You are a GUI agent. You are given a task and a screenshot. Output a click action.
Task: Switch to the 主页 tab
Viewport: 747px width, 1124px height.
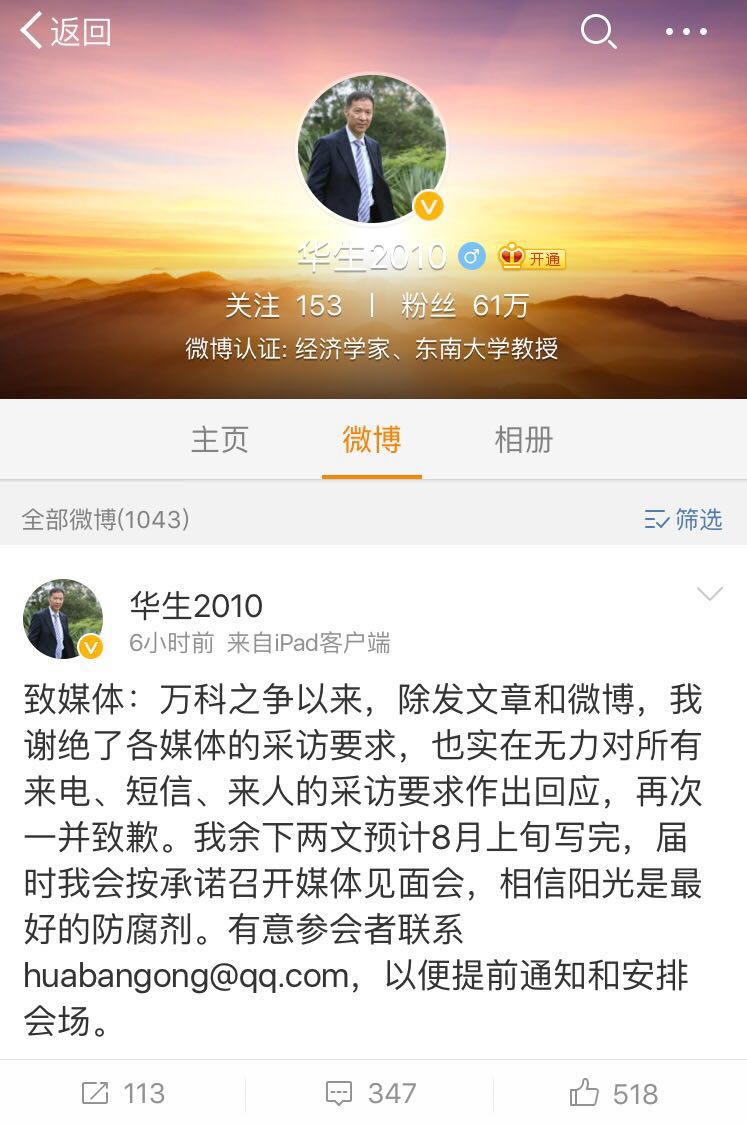[x=220, y=440]
